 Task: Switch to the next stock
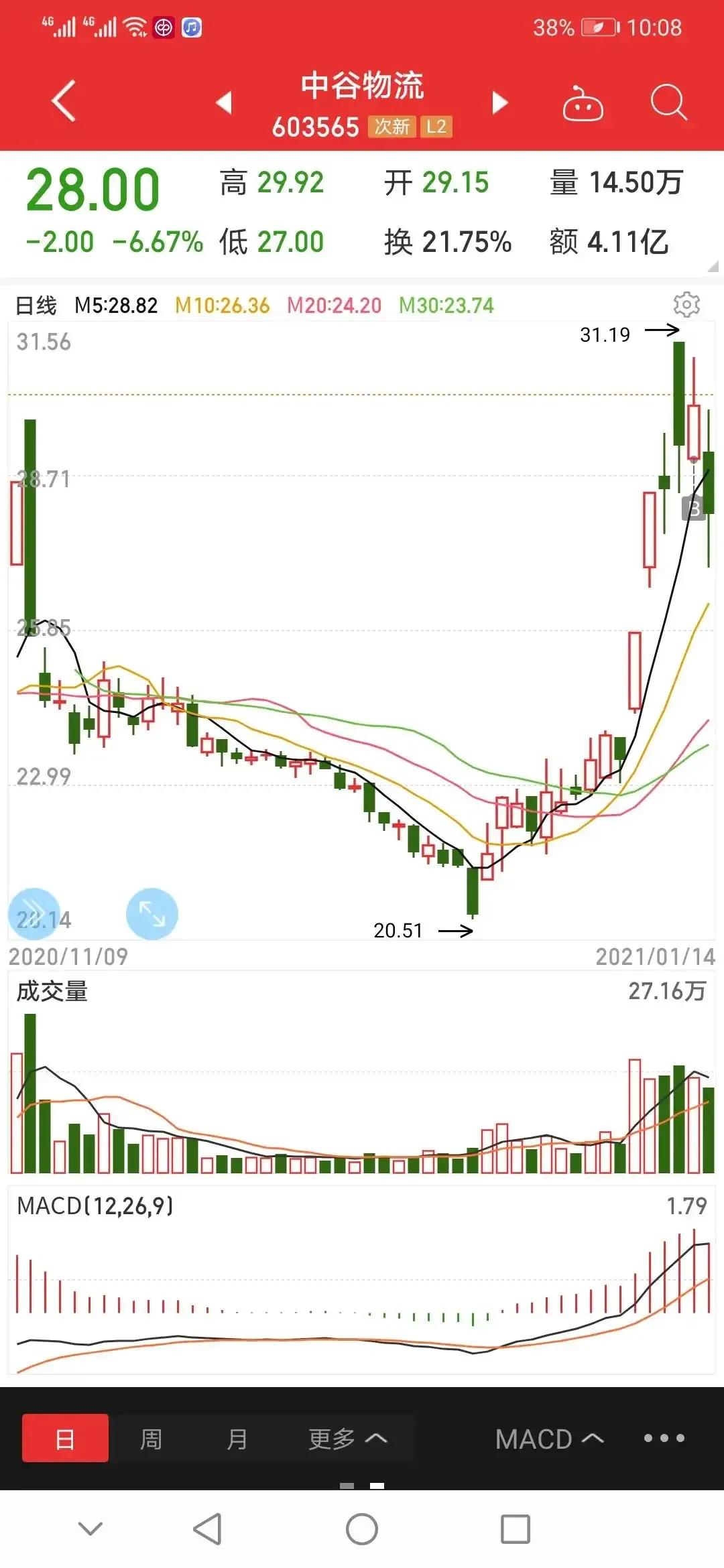point(500,103)
